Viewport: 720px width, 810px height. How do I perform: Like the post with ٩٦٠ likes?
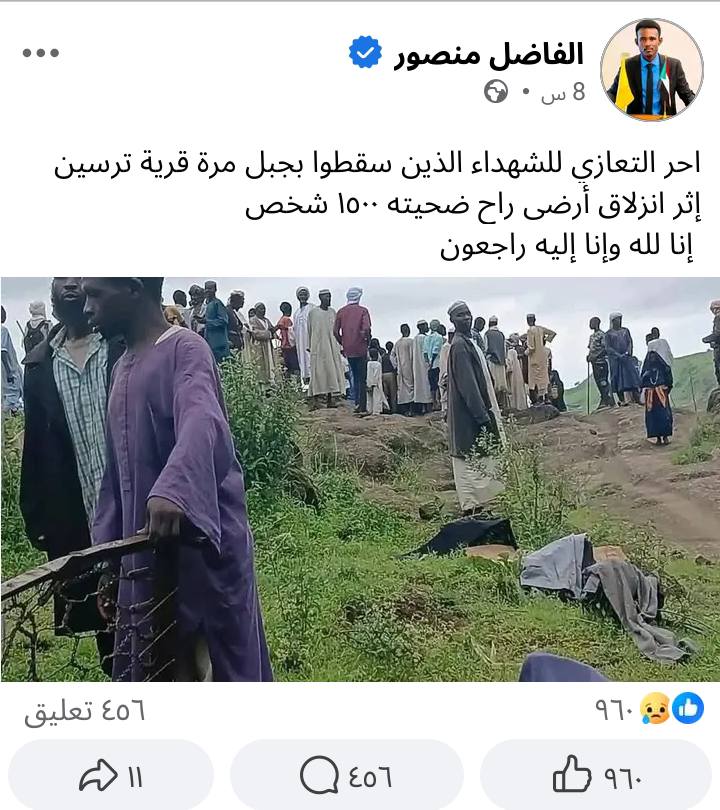pyautogui.click(x=596, y=775)
